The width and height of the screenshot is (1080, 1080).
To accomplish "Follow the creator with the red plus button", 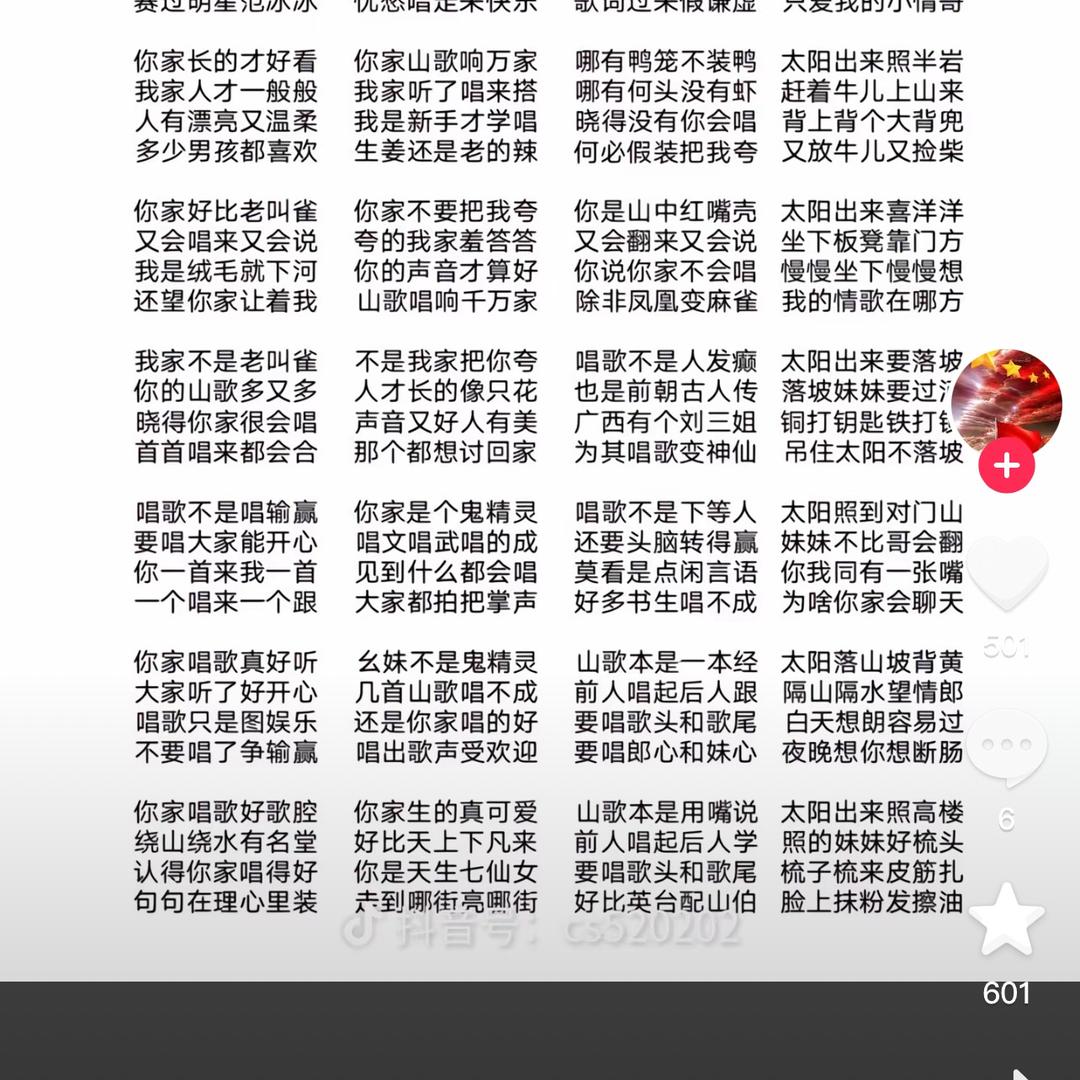I will (1006, 466).
